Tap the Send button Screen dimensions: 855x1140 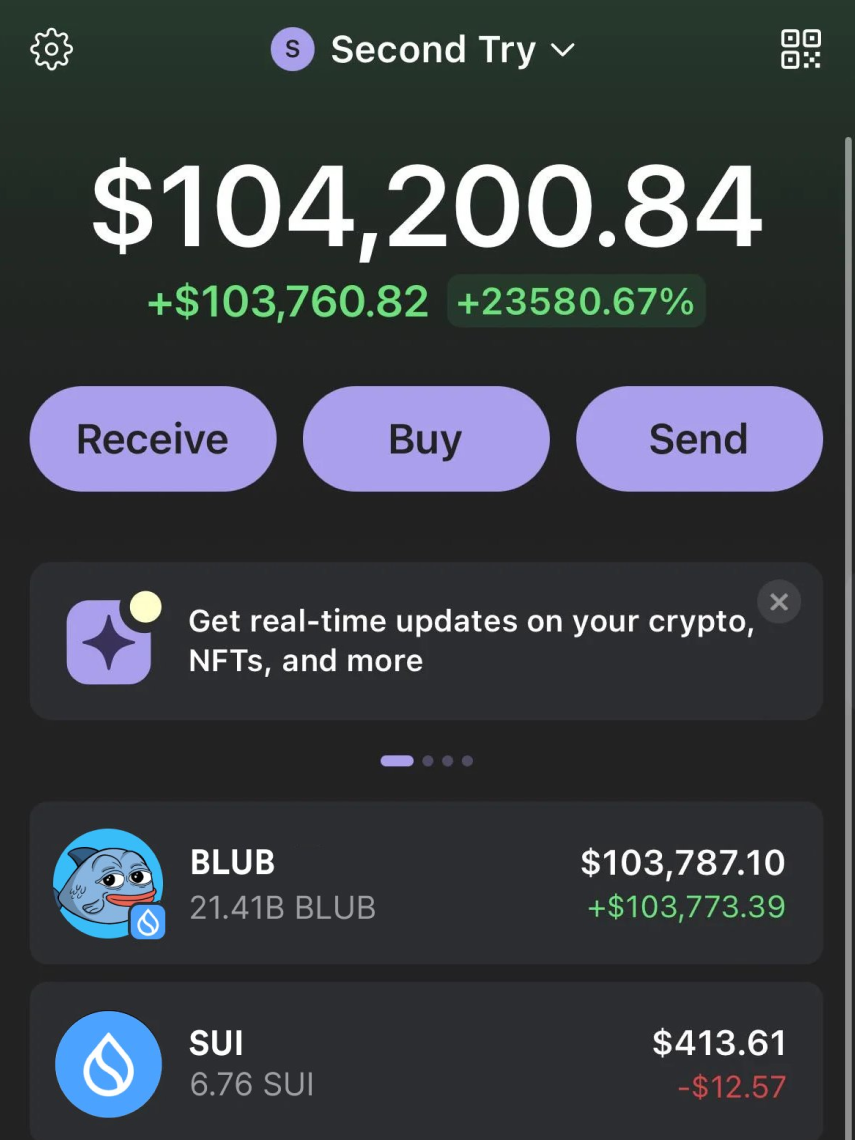699,439
